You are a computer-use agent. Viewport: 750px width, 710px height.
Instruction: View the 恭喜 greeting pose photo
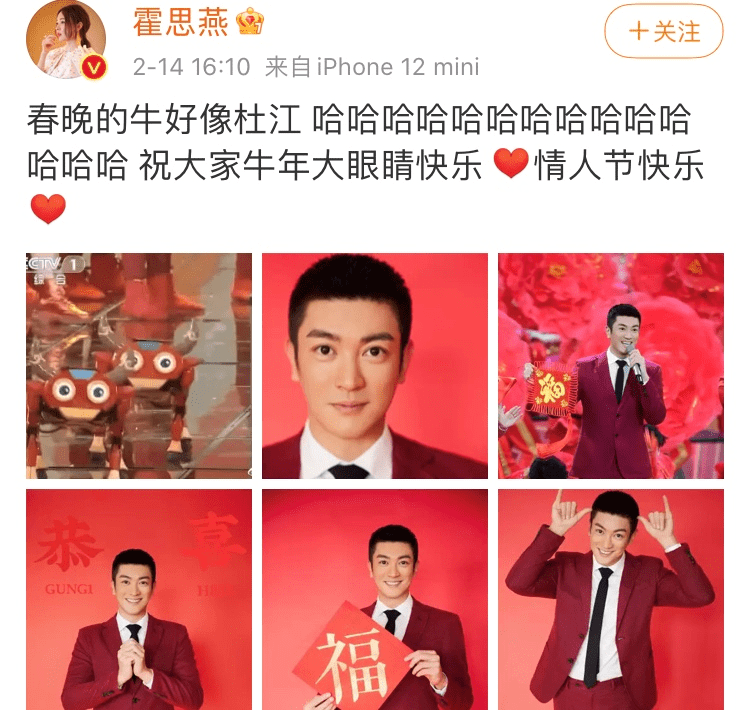[x=139, y=598]
